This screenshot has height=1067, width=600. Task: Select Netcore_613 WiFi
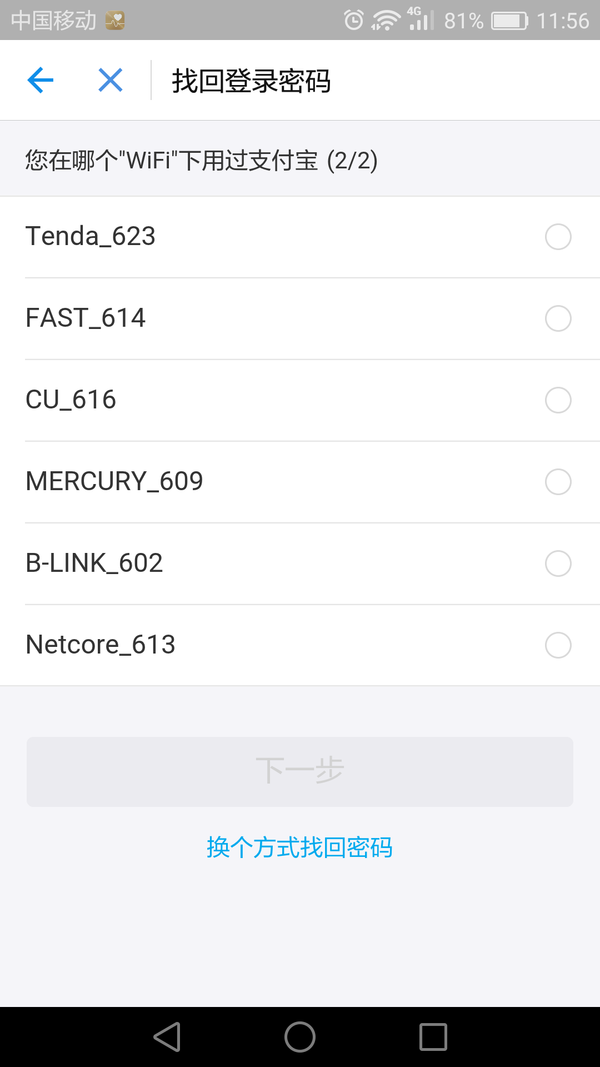pyautogui.click(x=300, y=645)
